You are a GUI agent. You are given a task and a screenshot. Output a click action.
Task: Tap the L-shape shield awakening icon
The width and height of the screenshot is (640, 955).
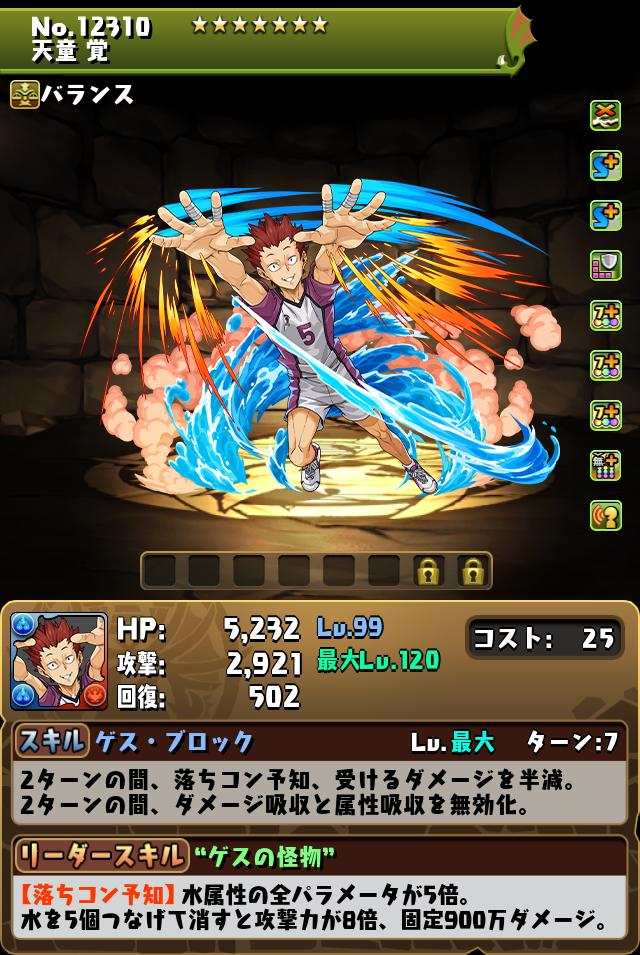(605, 265)
